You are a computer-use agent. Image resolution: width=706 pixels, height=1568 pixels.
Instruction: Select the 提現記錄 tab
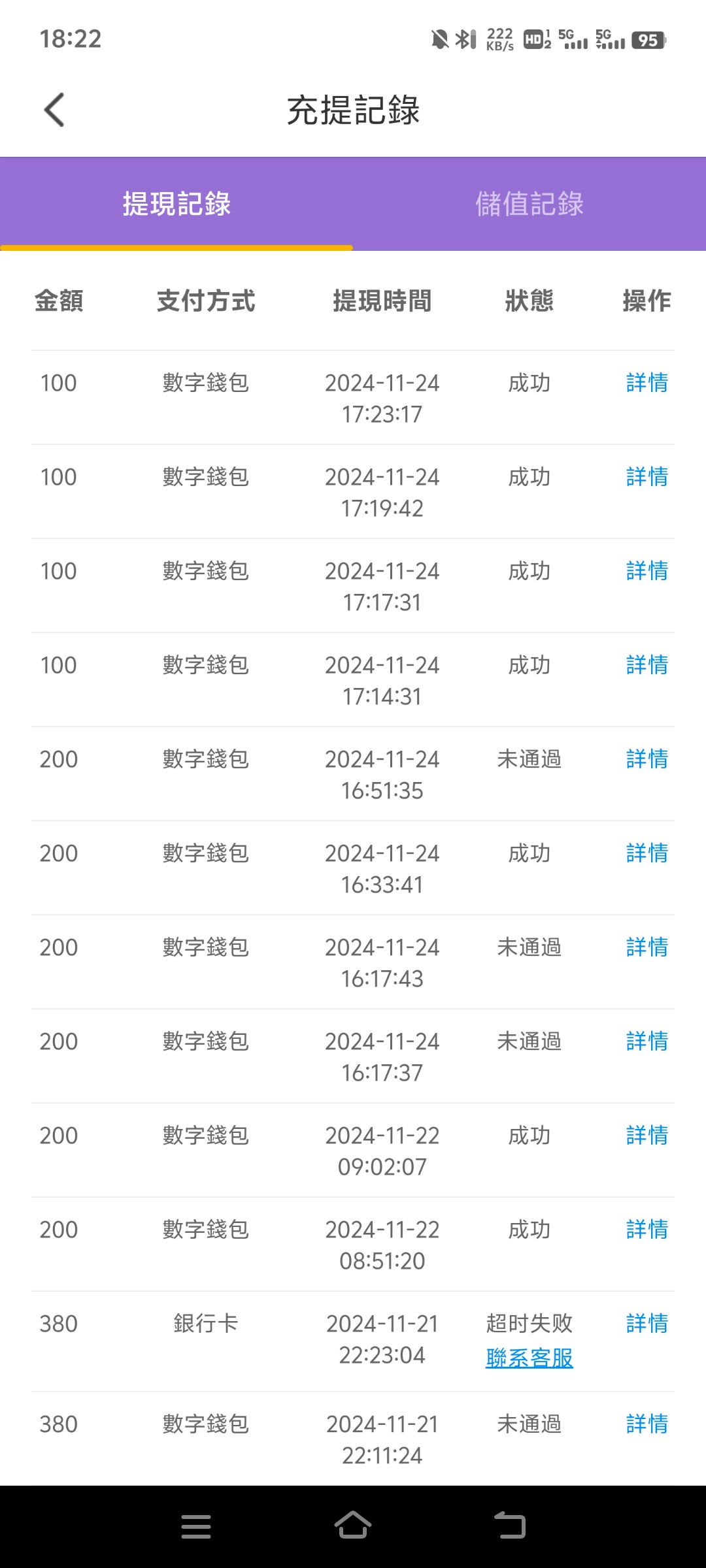tap(176, 204)
